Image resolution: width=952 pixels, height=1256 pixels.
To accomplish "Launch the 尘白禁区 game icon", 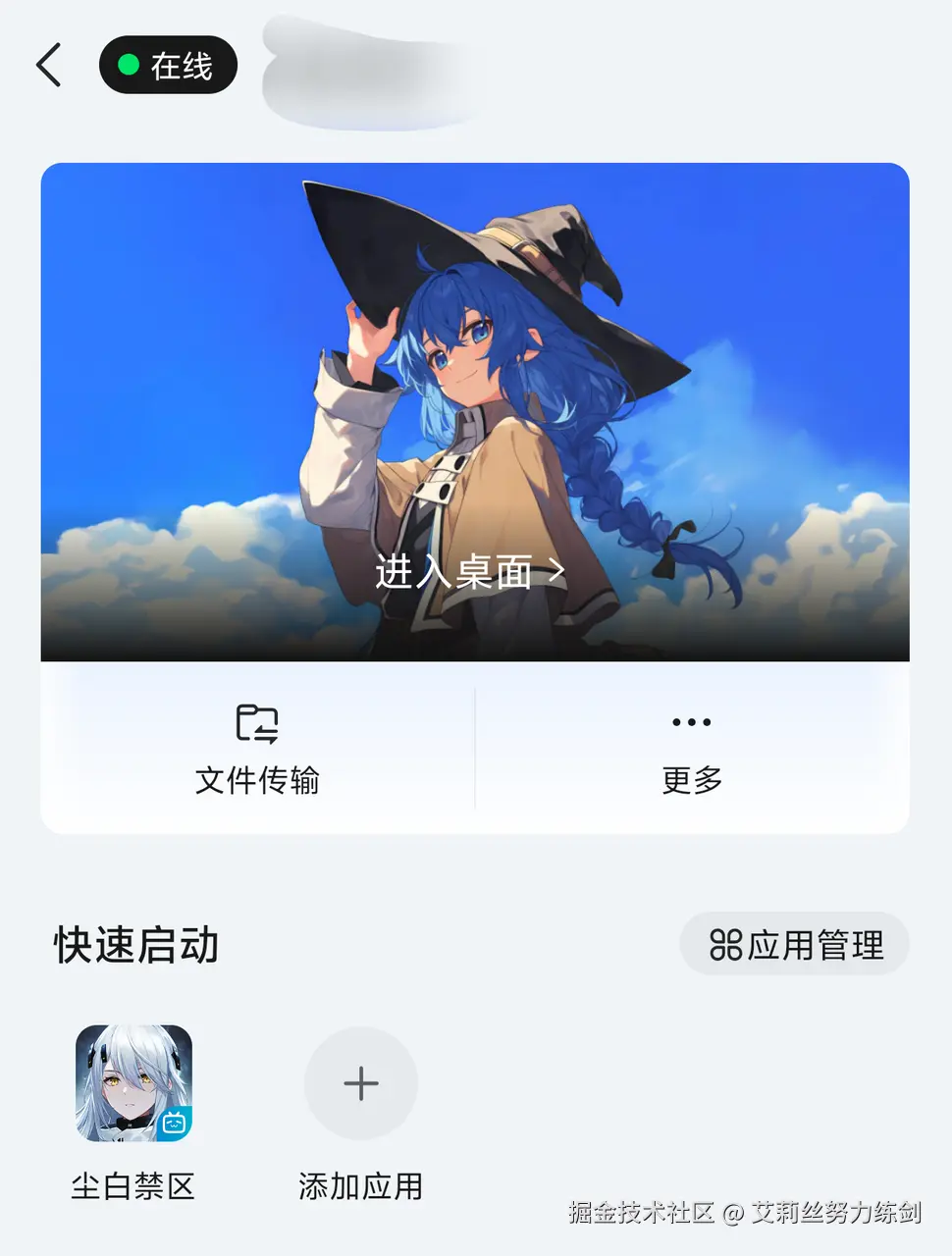I will click(132, 1084).
